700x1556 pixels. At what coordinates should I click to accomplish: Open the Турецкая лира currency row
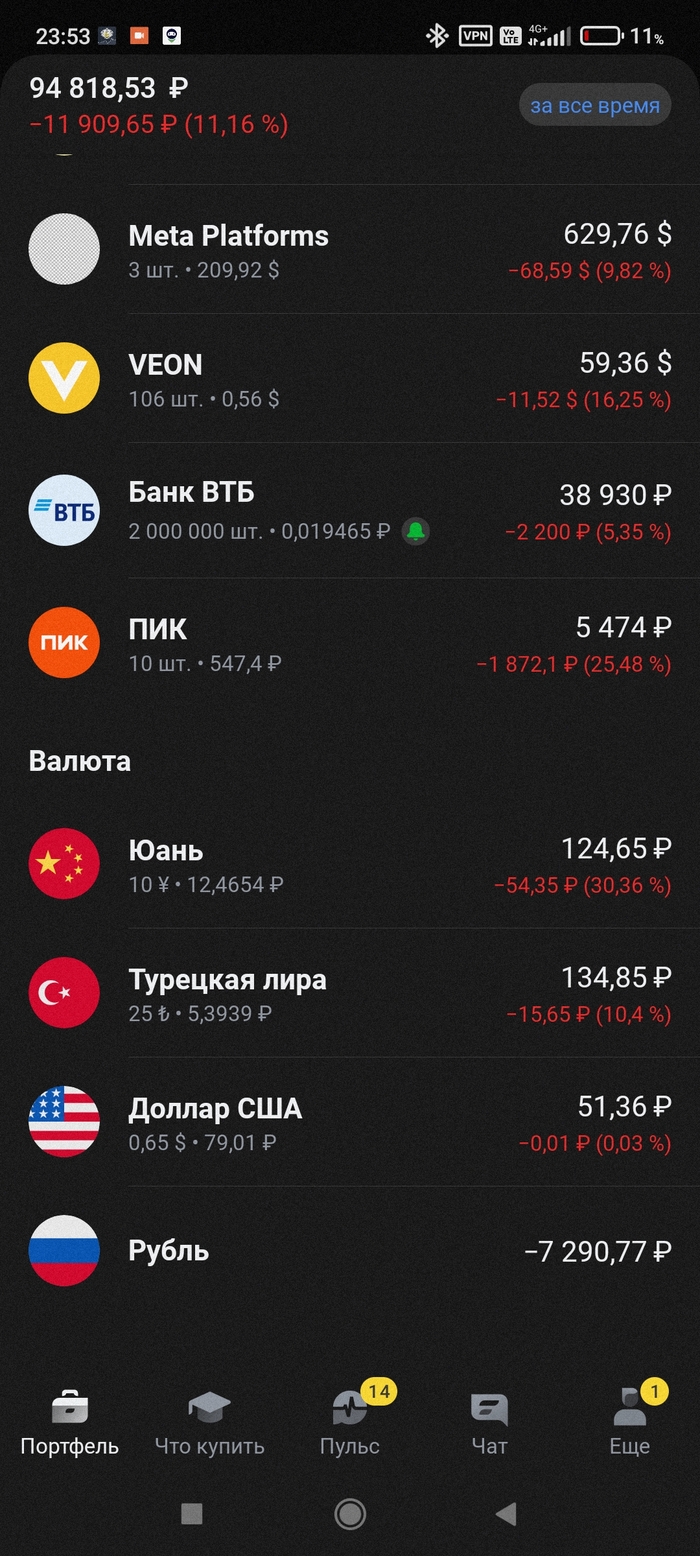tap(350, 993)
